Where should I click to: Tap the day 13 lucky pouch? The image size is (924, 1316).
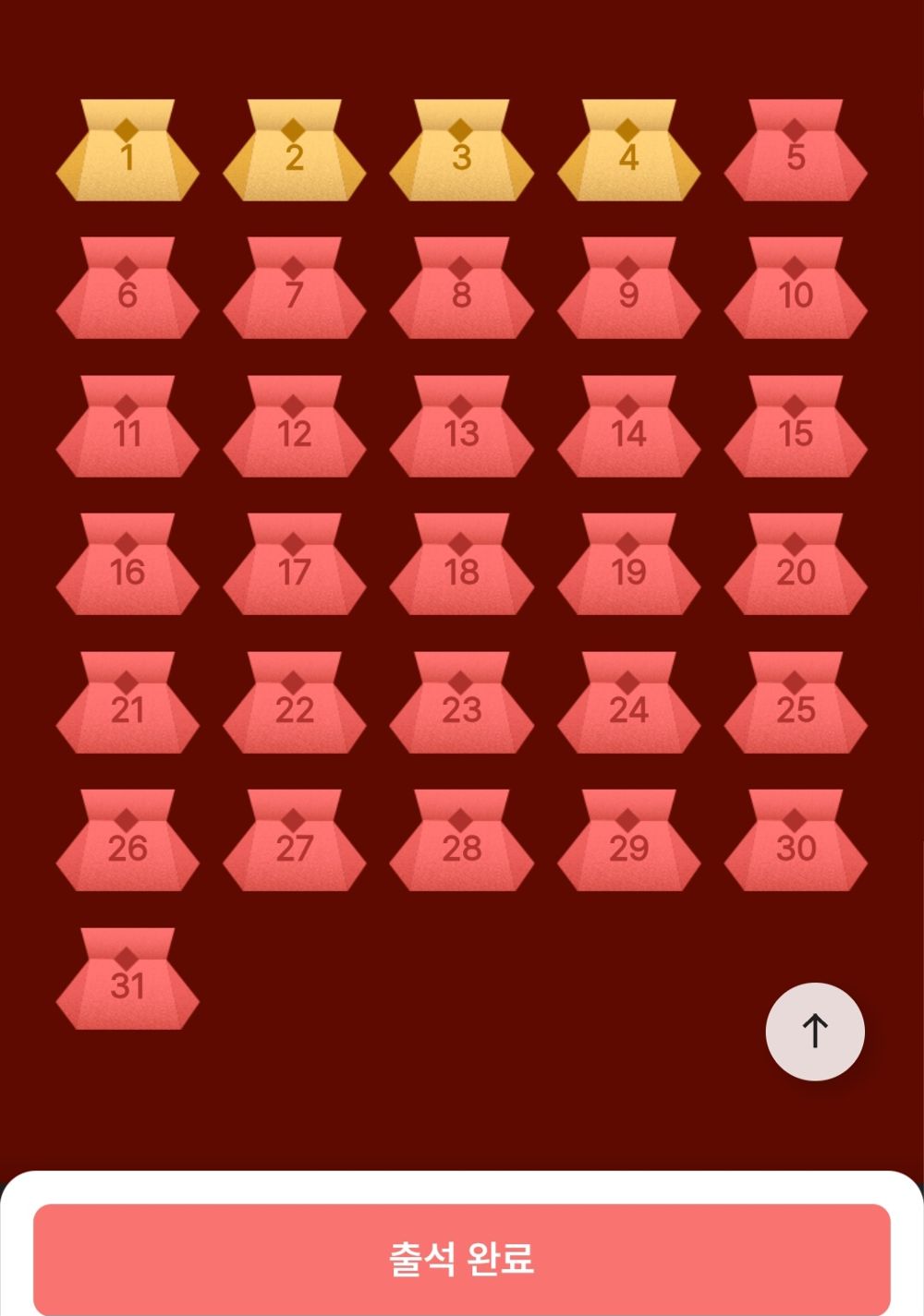pos(461,429)
